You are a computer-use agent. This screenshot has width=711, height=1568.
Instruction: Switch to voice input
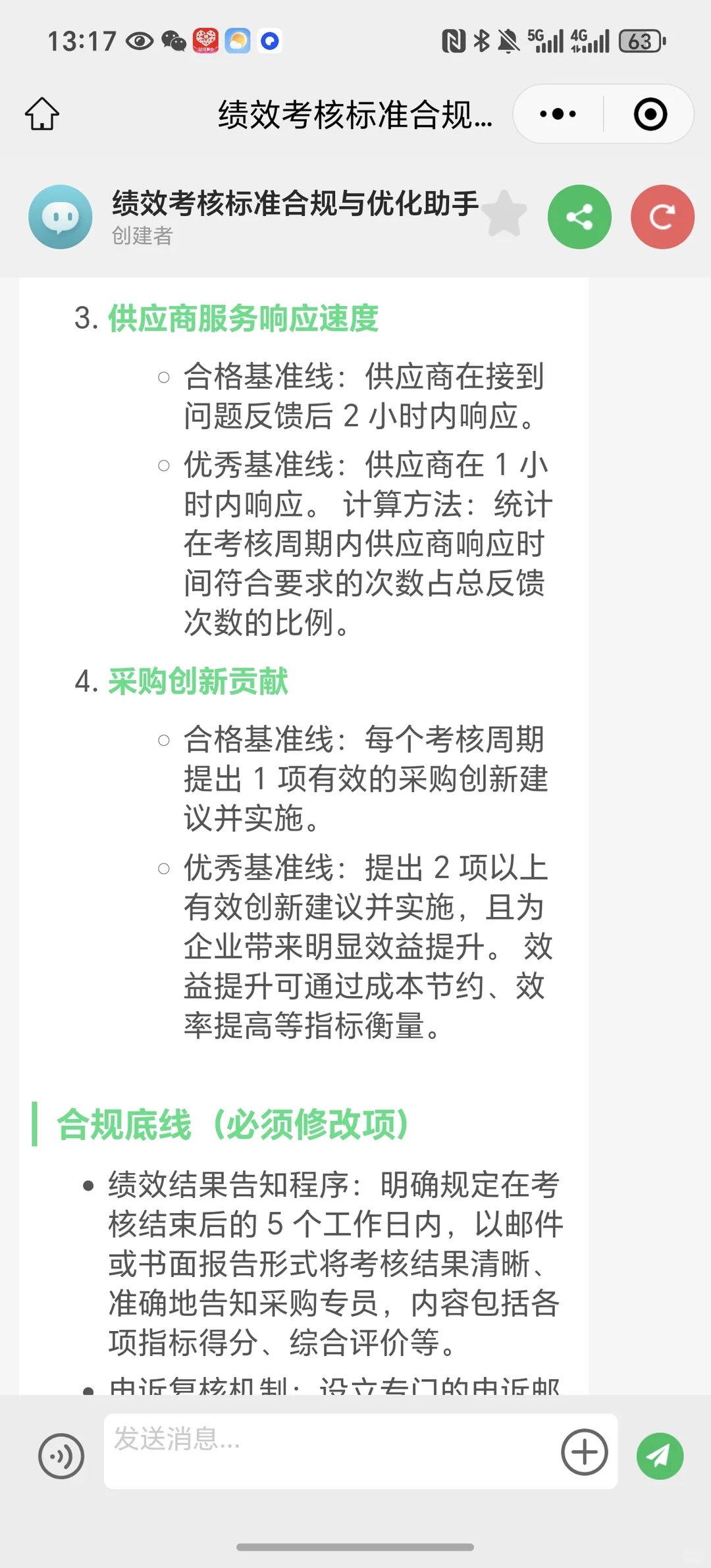click(x=61, y=1455)
